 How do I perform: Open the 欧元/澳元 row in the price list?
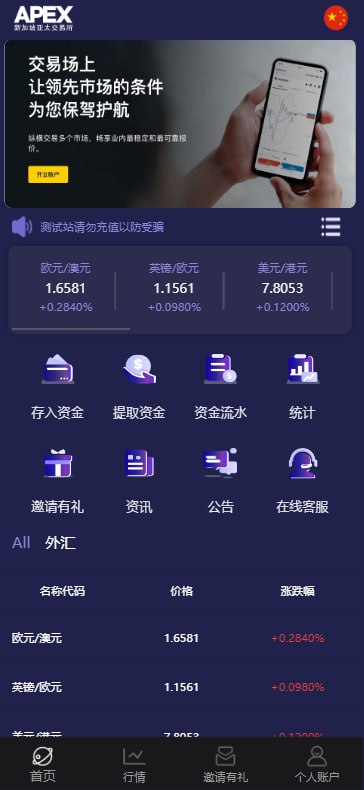coord(182,638)
